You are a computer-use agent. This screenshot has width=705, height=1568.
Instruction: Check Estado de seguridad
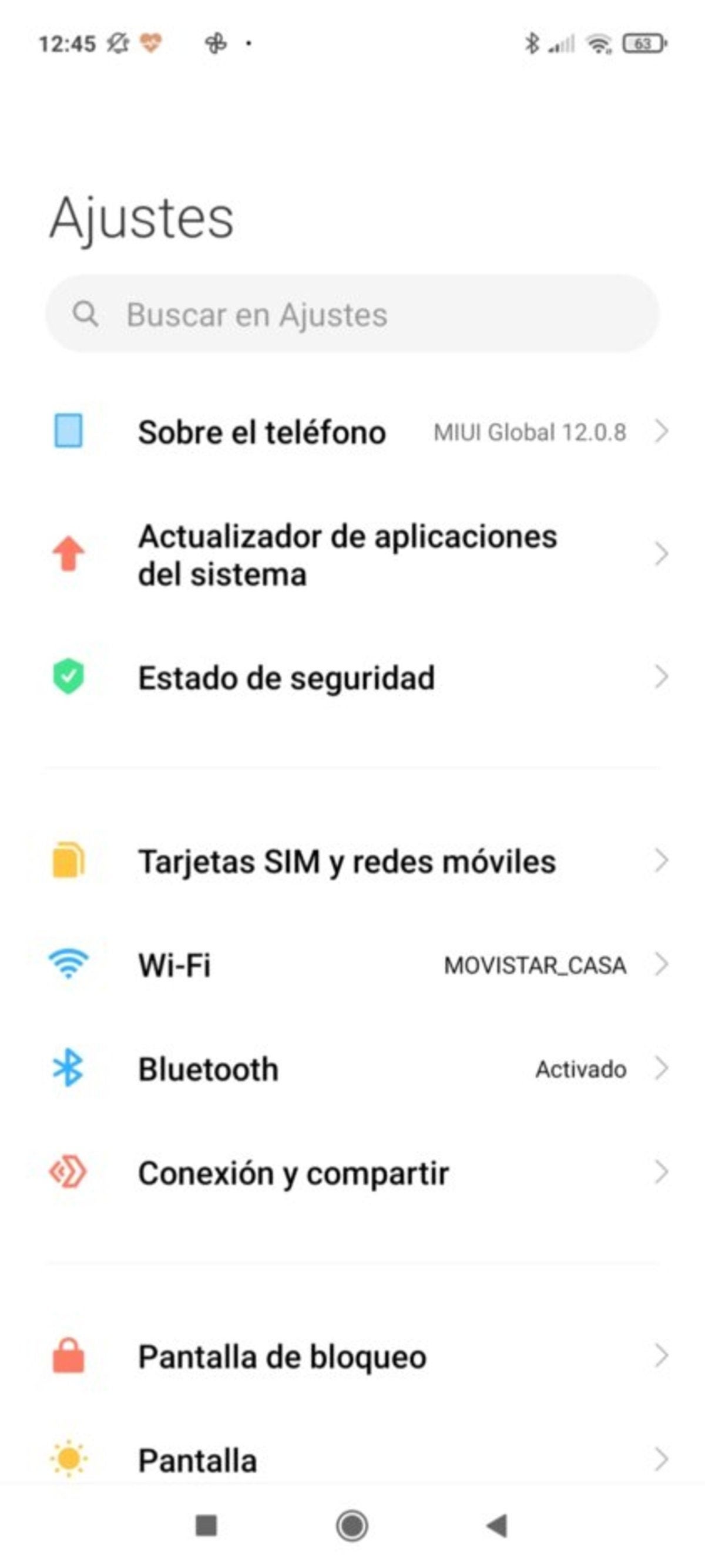pos(352,678)
